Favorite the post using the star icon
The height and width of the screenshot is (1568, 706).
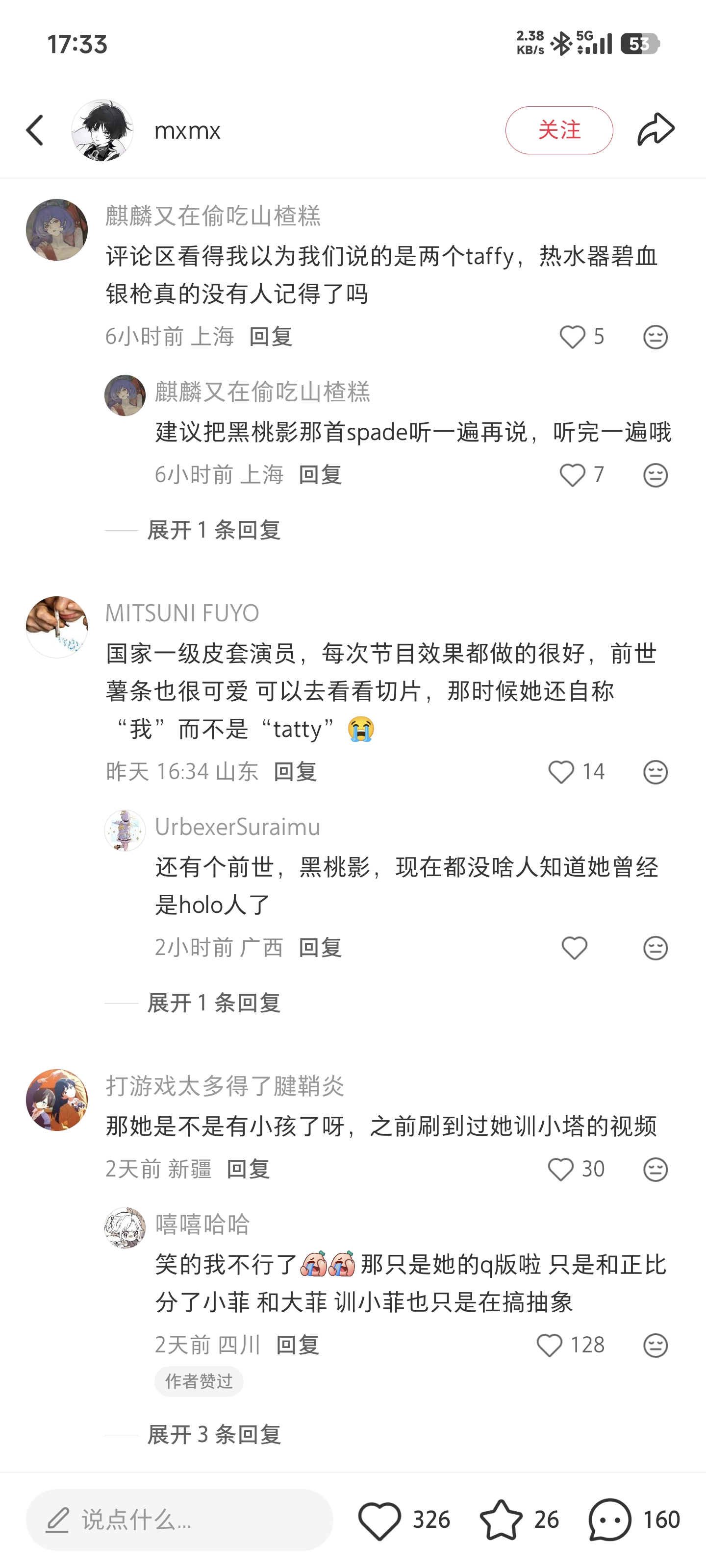pos(501,1519)
